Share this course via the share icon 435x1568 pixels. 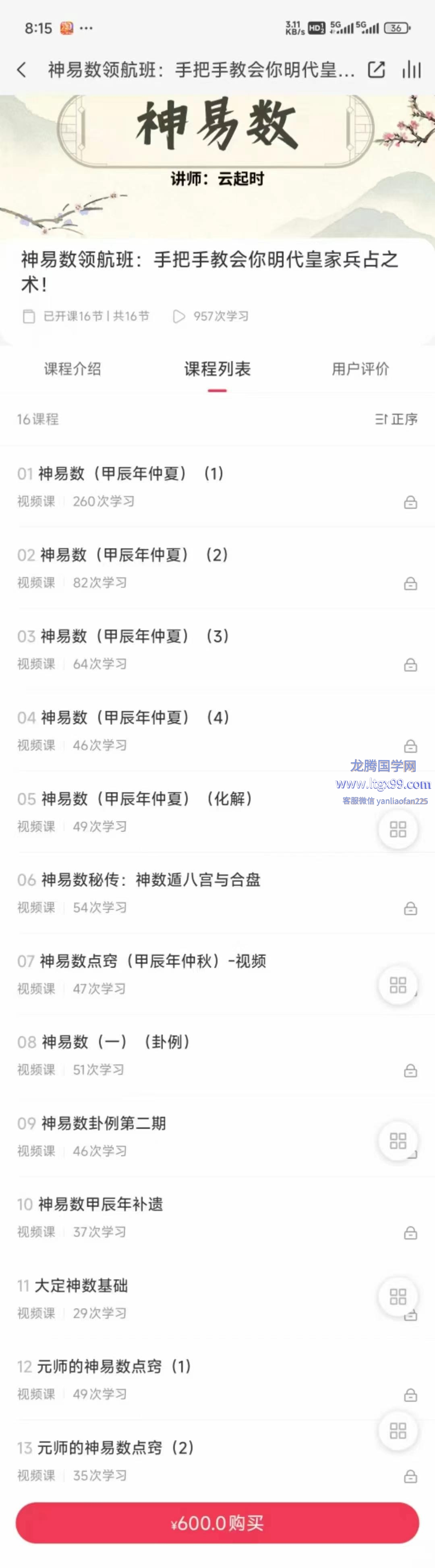click(377, 70)
